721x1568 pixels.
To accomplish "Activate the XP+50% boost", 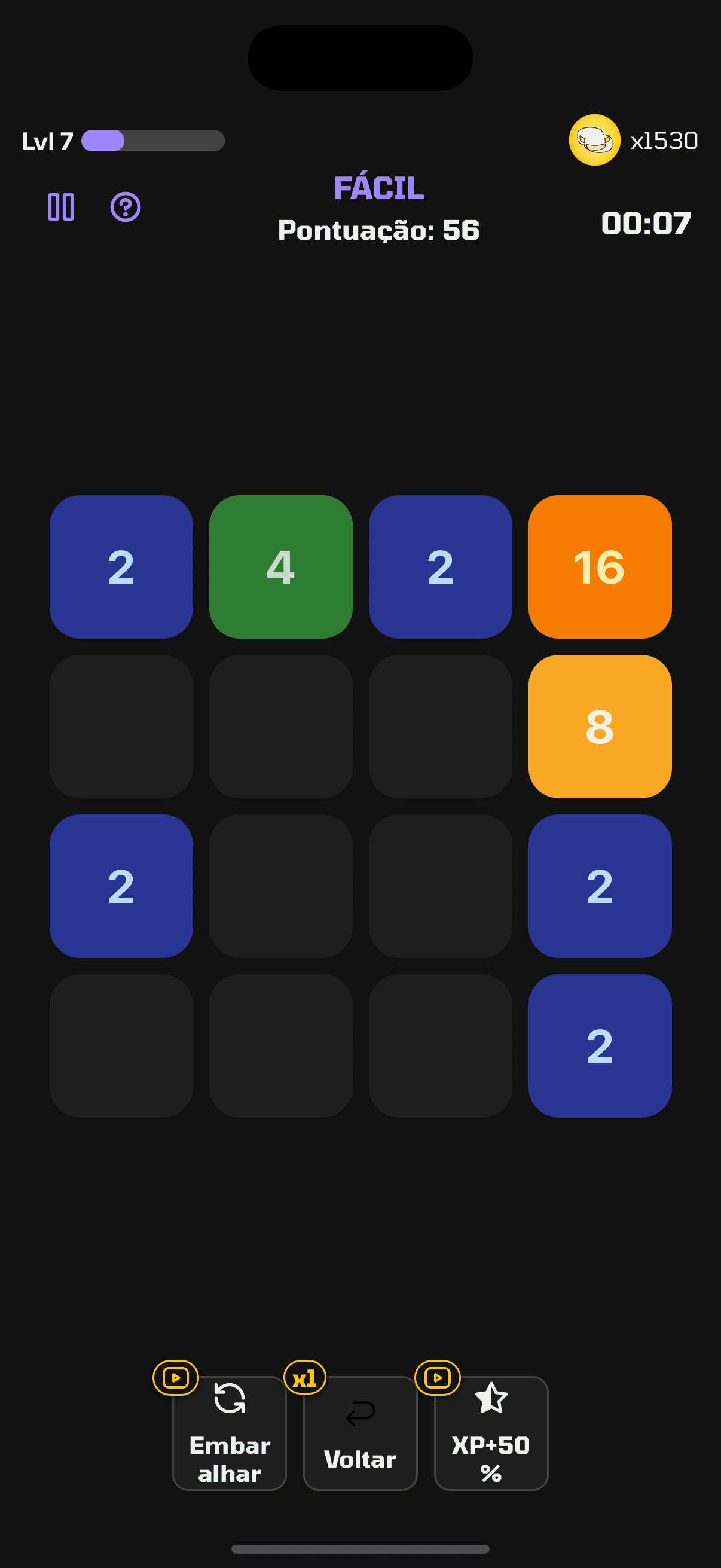I will [491, 1433].
